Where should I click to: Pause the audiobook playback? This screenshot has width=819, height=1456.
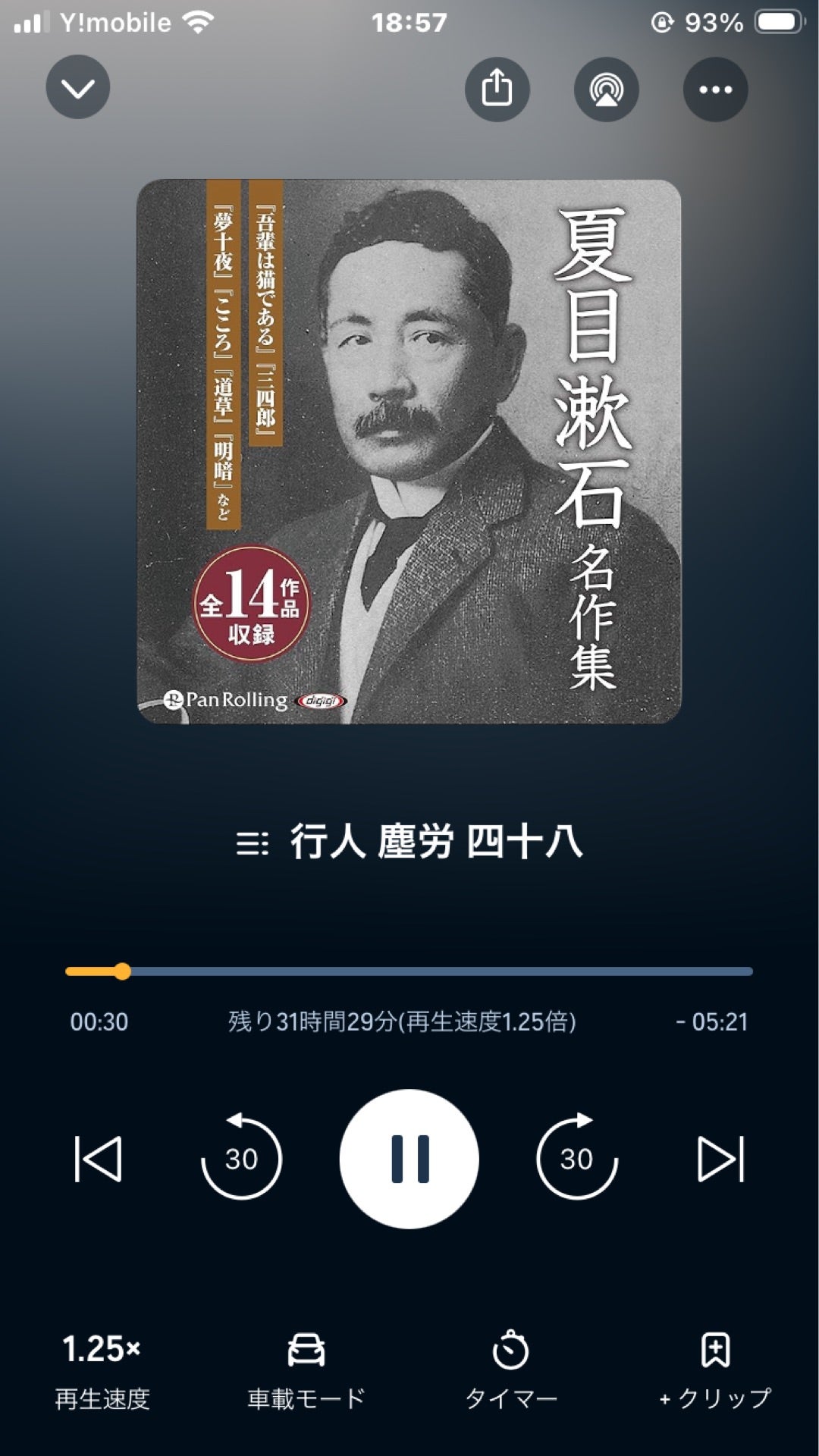pos(409,1156)
